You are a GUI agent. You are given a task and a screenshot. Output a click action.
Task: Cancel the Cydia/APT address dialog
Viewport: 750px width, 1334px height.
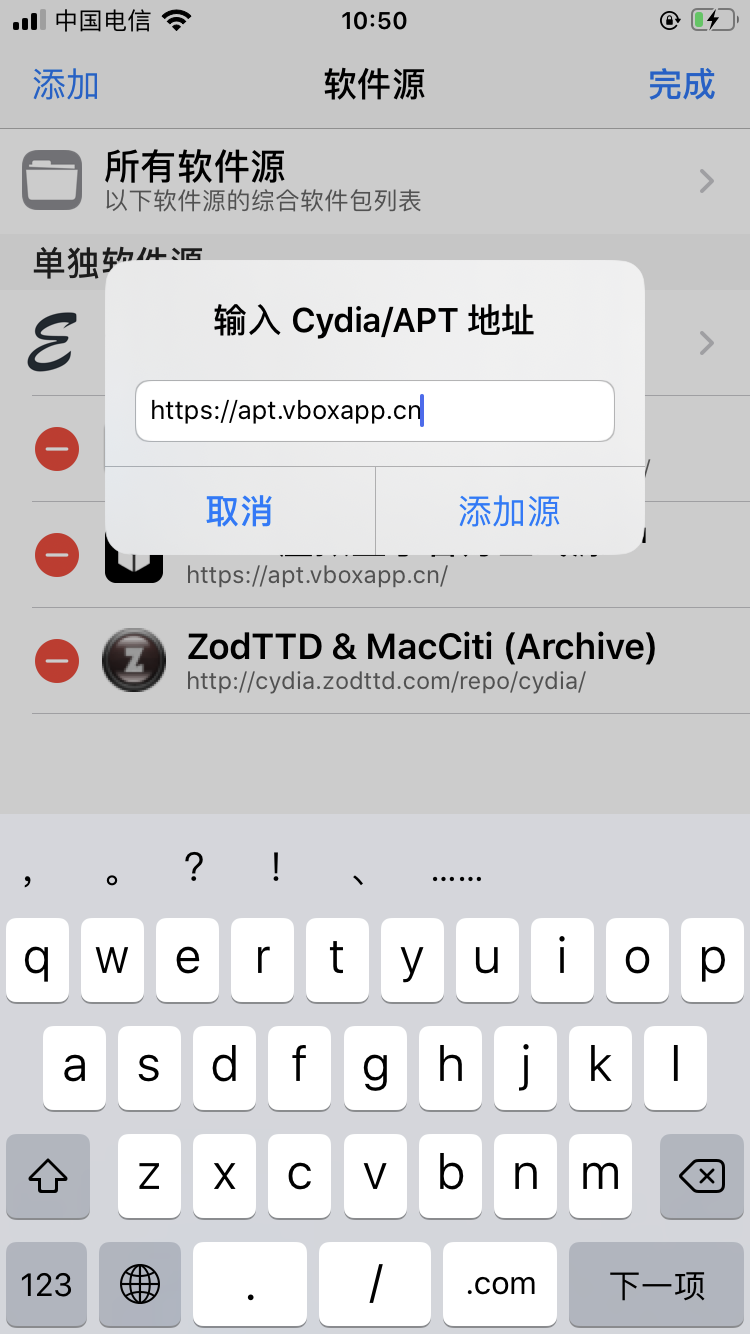[x=240, y=511]
